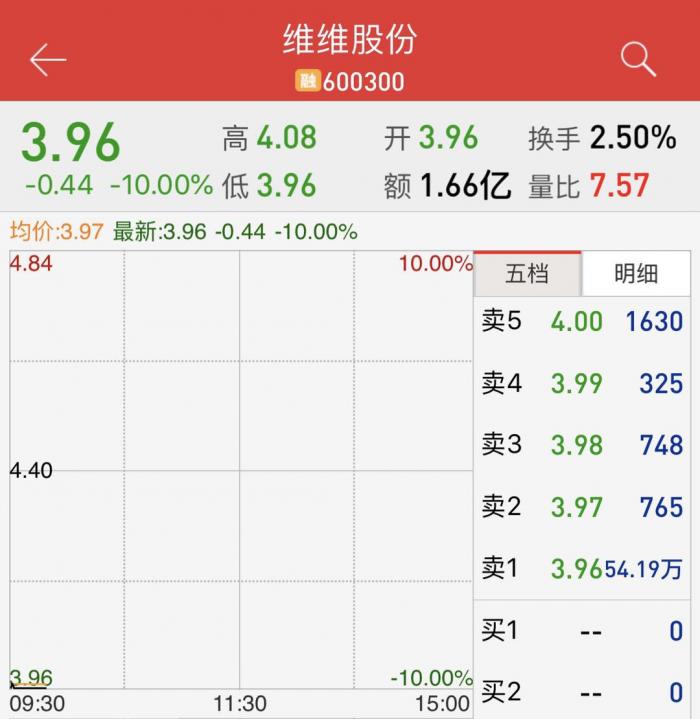Viewport: 700px width, 719px height.
Task: Switch to the 明细 tab
Action: click(x=636, y=274)
